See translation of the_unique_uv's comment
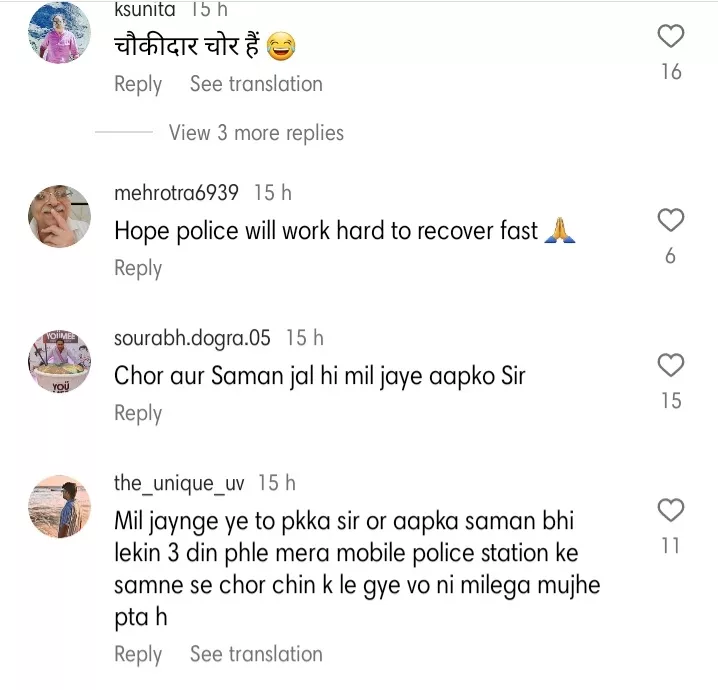 (256, 654)
